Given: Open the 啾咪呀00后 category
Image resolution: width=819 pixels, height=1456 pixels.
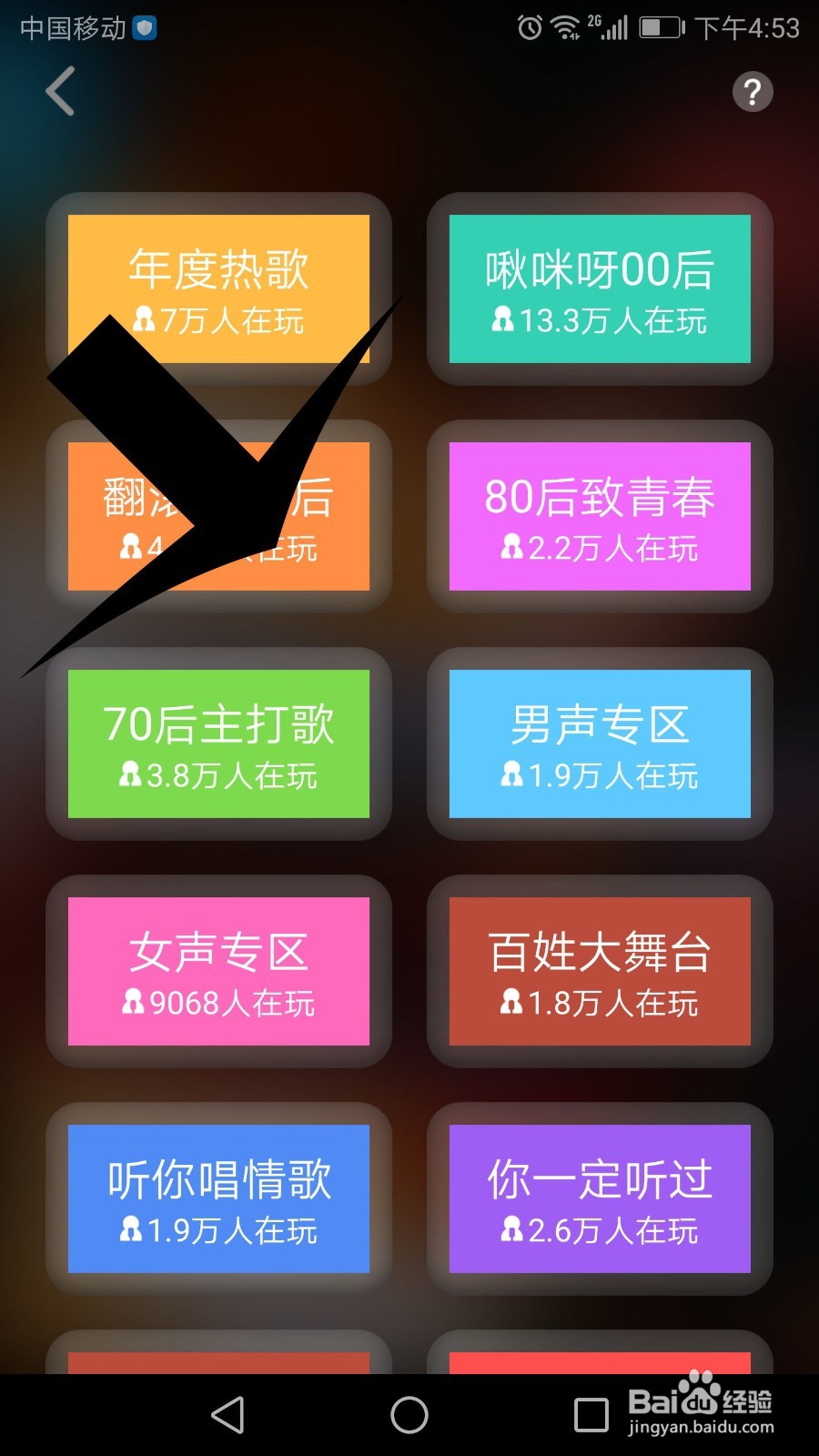Looking at the screenshot, I should pos(597,289).
